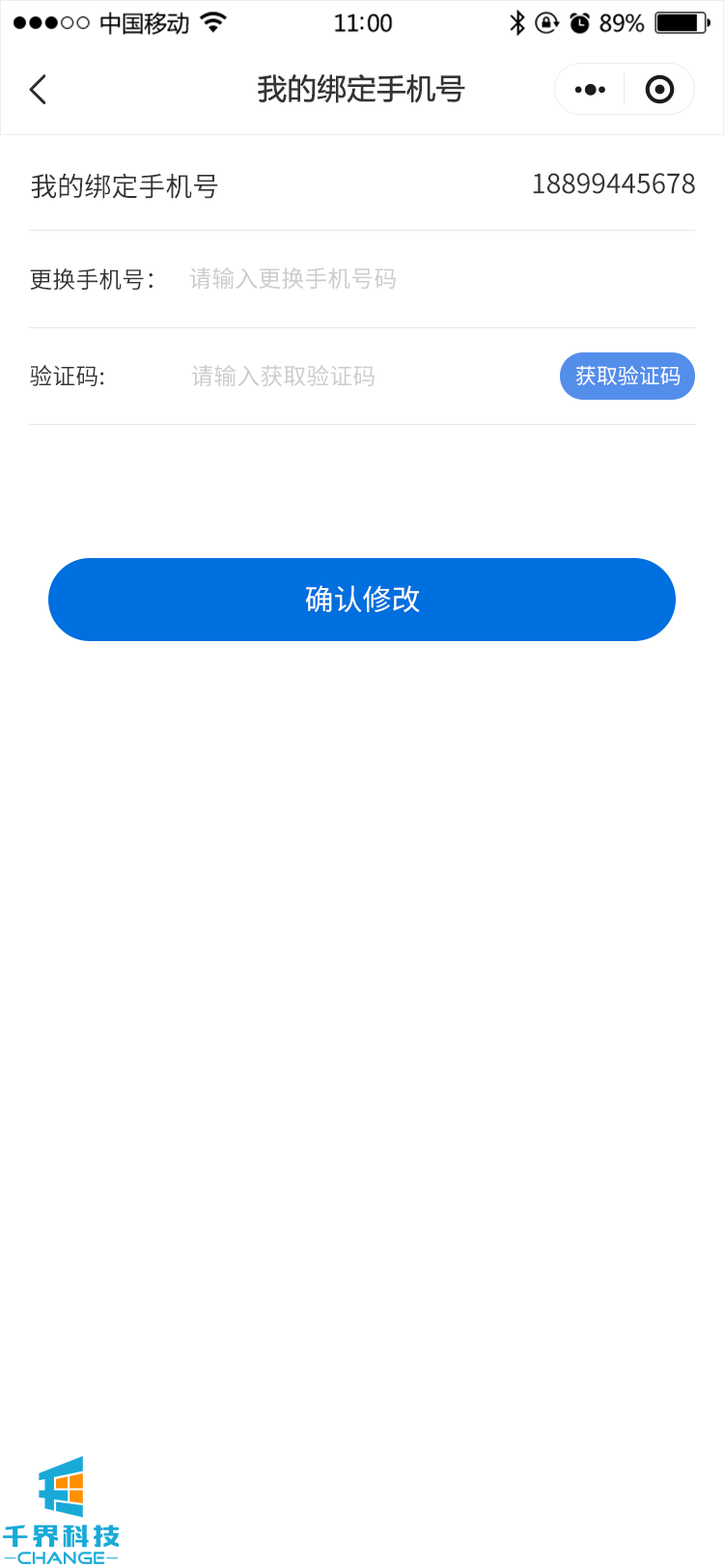The width and height of the screenshot is (724, 1568).
Task: Close the mini program with the circle icon
Action: 659,90
